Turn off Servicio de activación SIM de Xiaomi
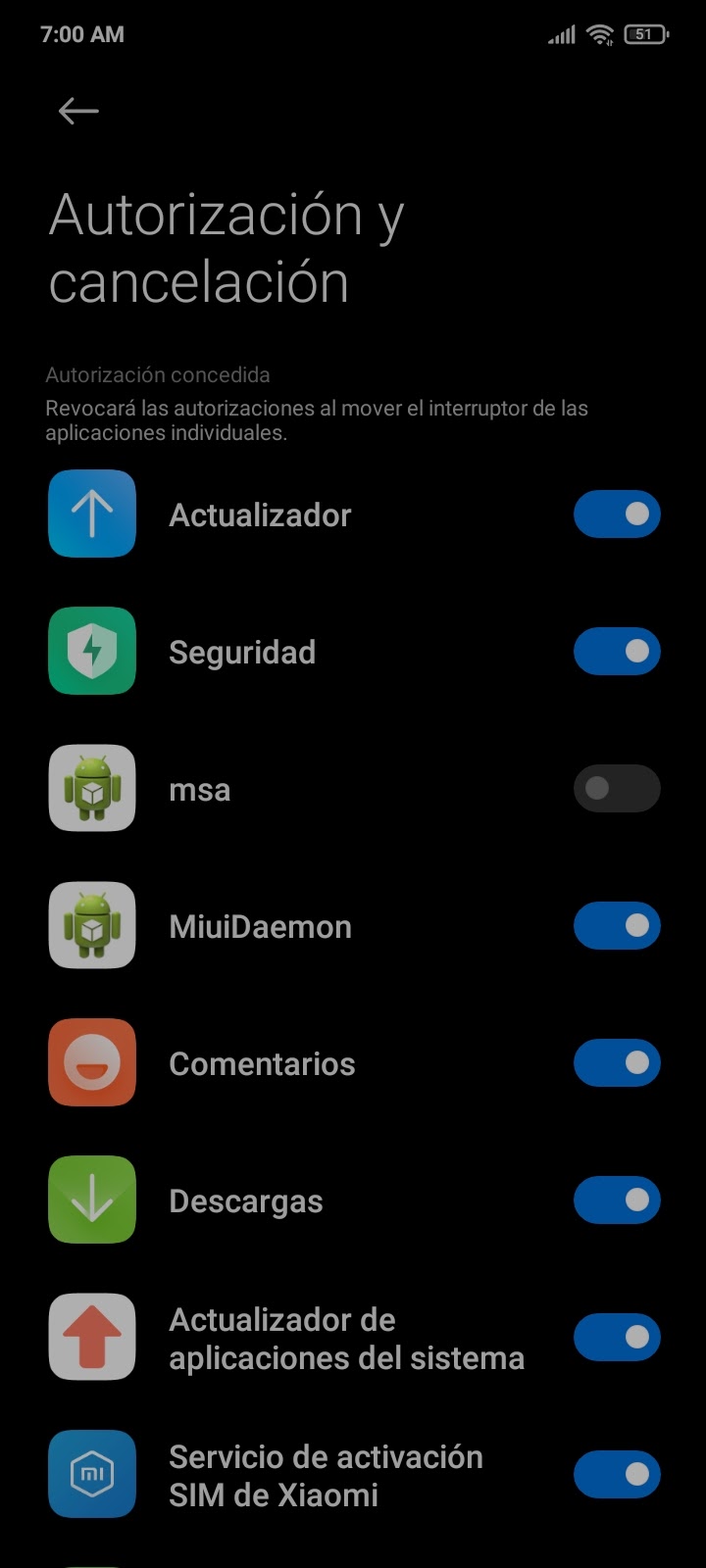 [617, 1475]
